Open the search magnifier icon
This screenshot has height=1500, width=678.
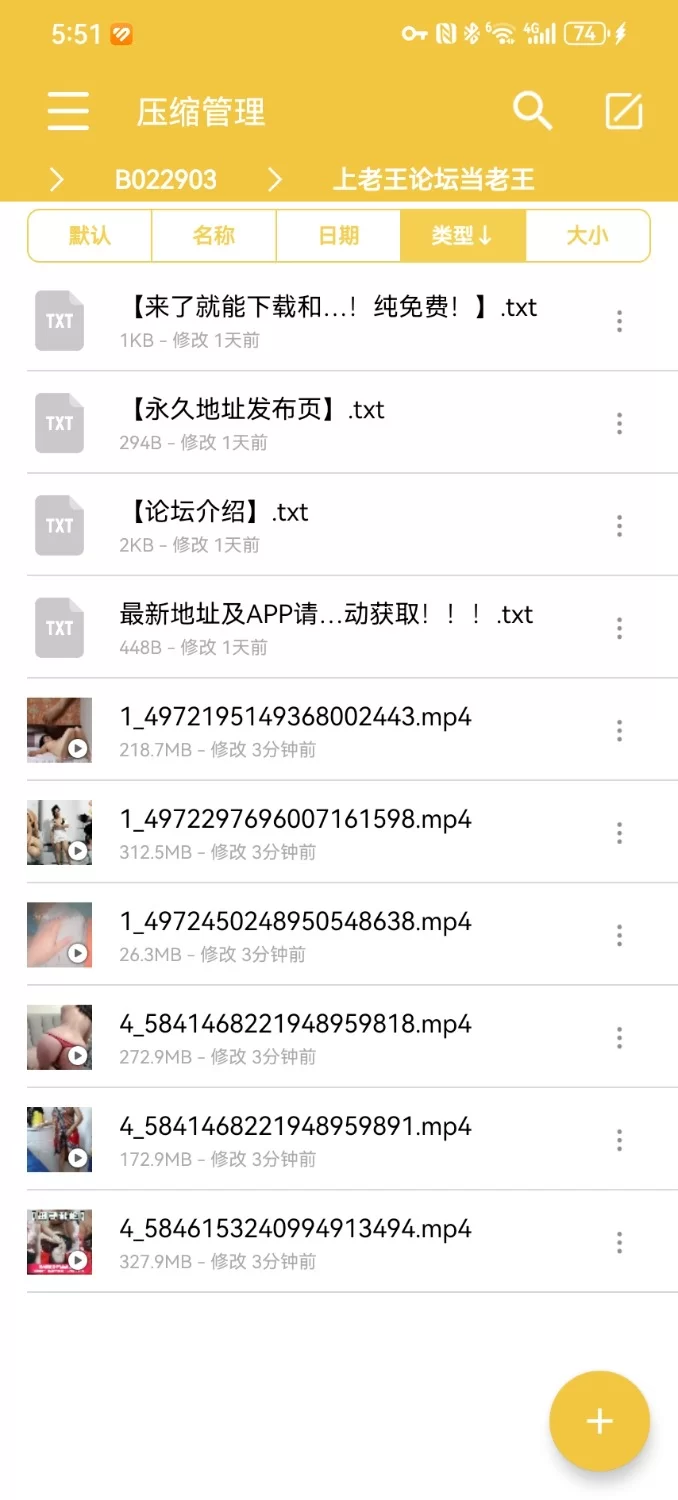coord(532,111)
